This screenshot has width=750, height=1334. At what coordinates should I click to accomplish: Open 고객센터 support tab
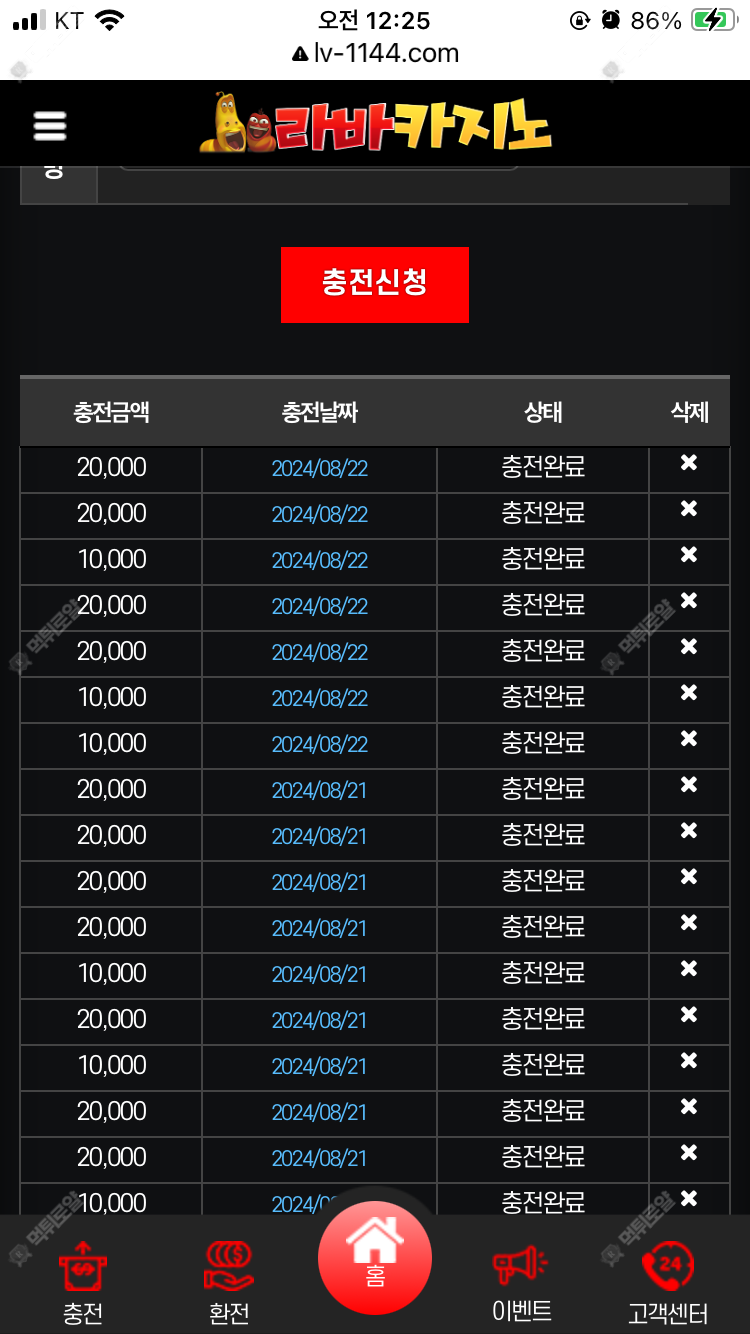668,1282
